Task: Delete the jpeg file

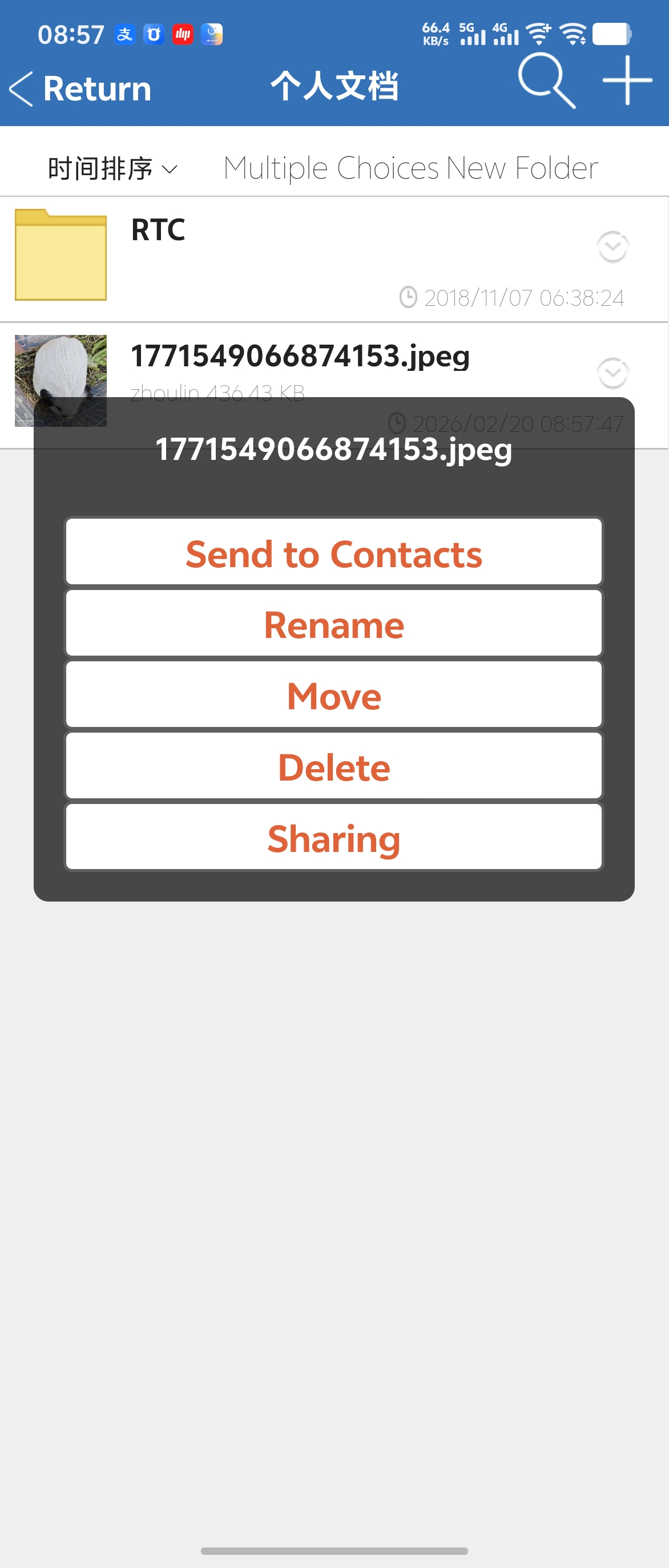Action: [x=333, y=766]
